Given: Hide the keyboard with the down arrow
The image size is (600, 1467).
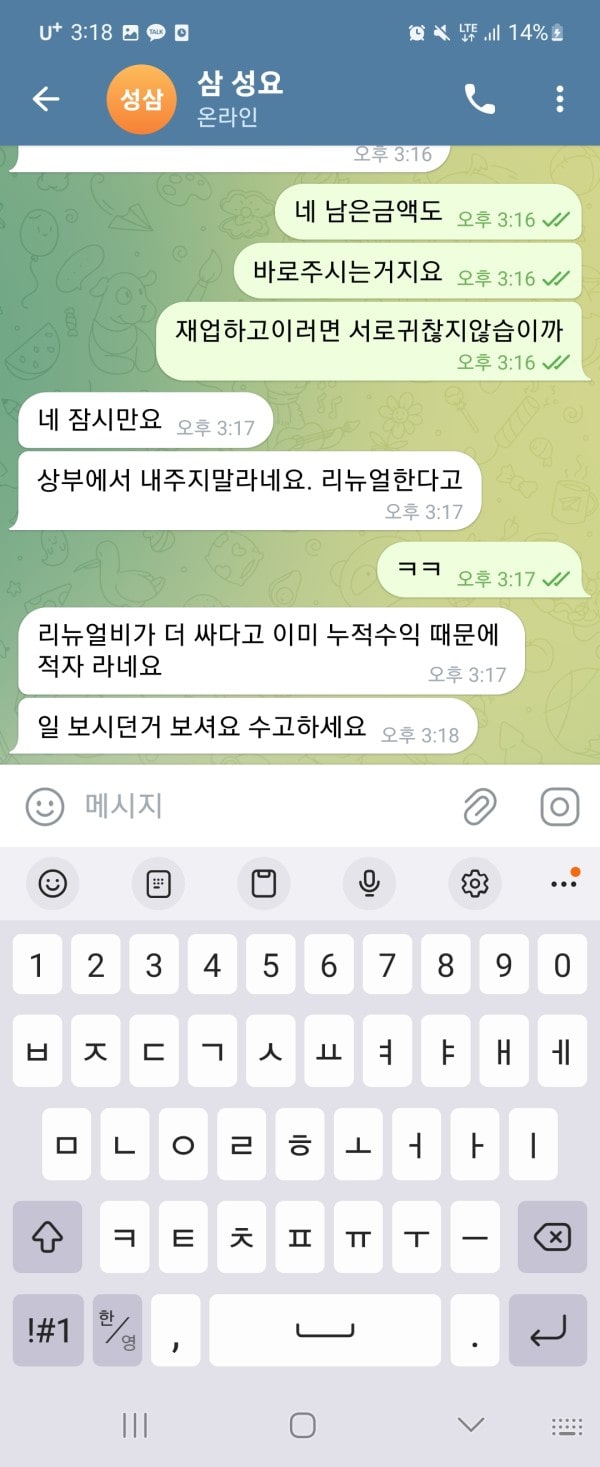Looking at the screenshot, I should pyautogui.click(x=470, y=1425).
